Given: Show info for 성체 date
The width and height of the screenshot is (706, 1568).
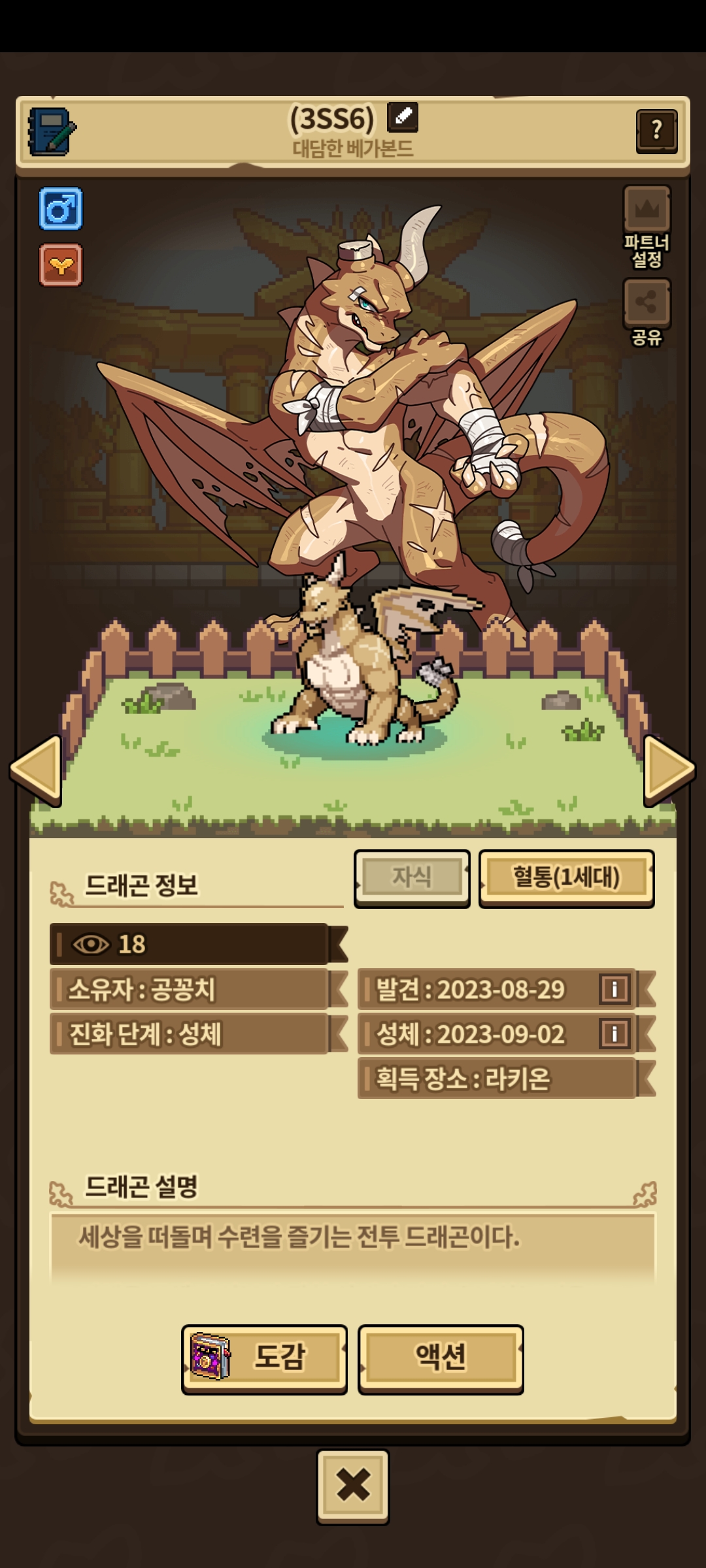Looking at the screenshot, I should click(x=614, y=1034).
